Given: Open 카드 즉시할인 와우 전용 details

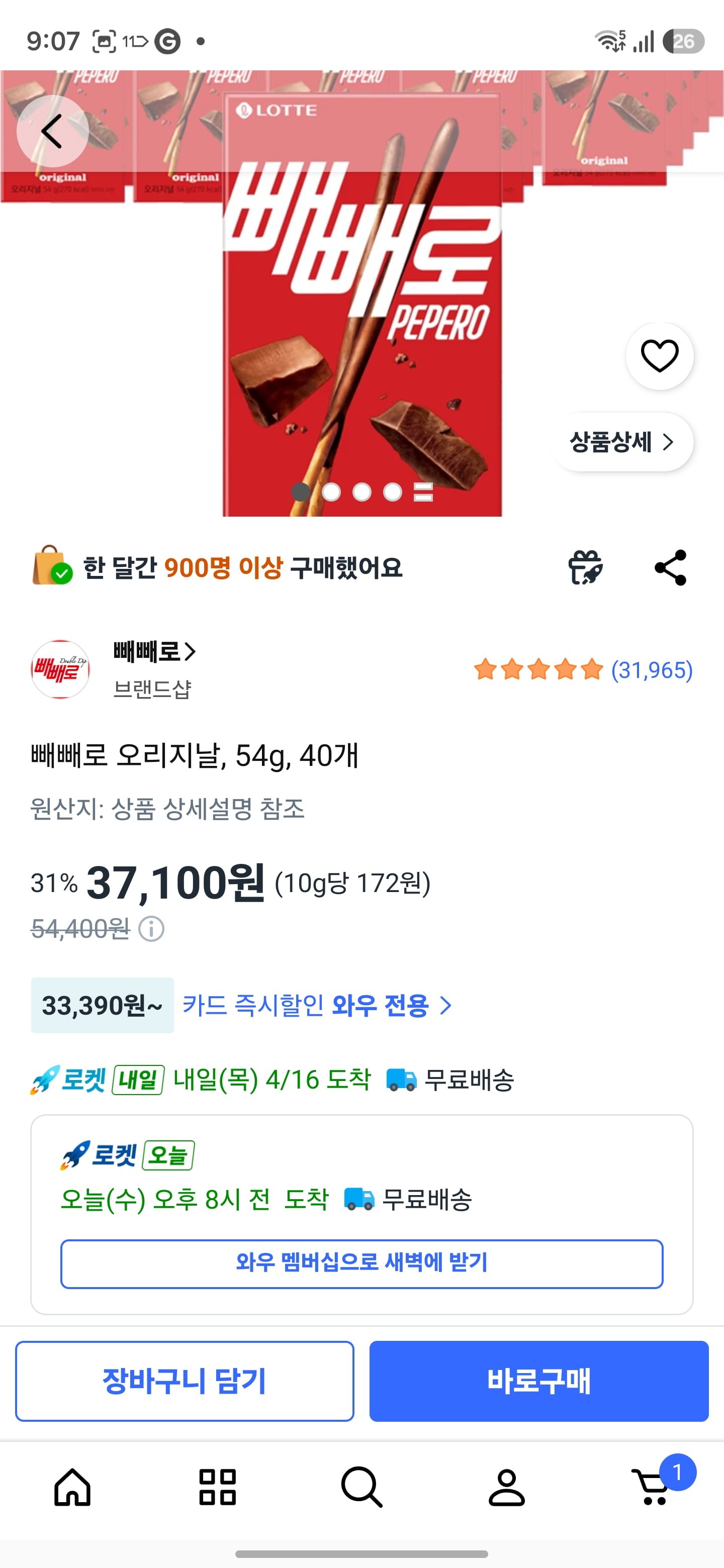Looking at the screenshot, I should 317,1006.
